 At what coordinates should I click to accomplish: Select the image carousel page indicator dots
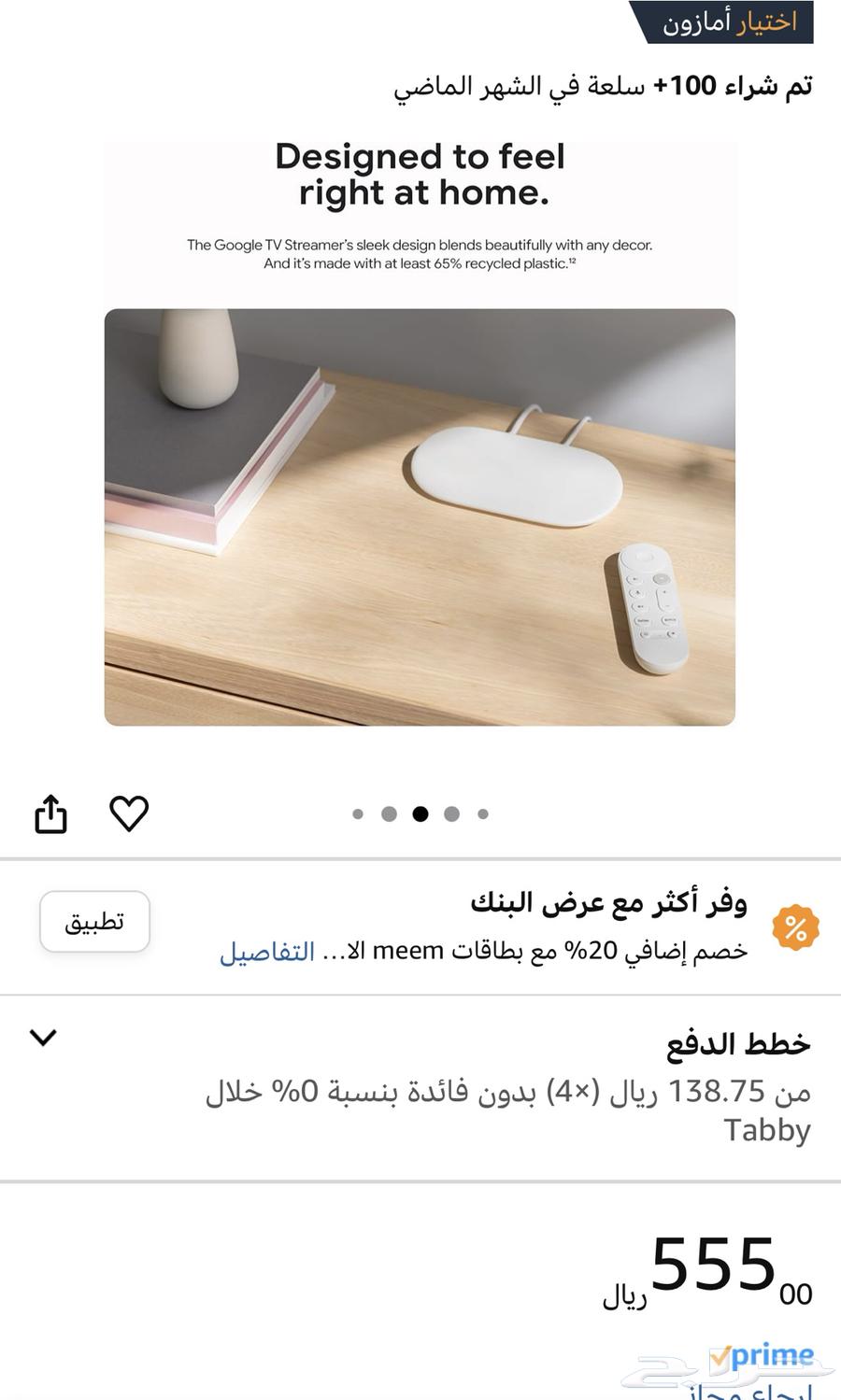pyautogui.click(x=420, y=814)
